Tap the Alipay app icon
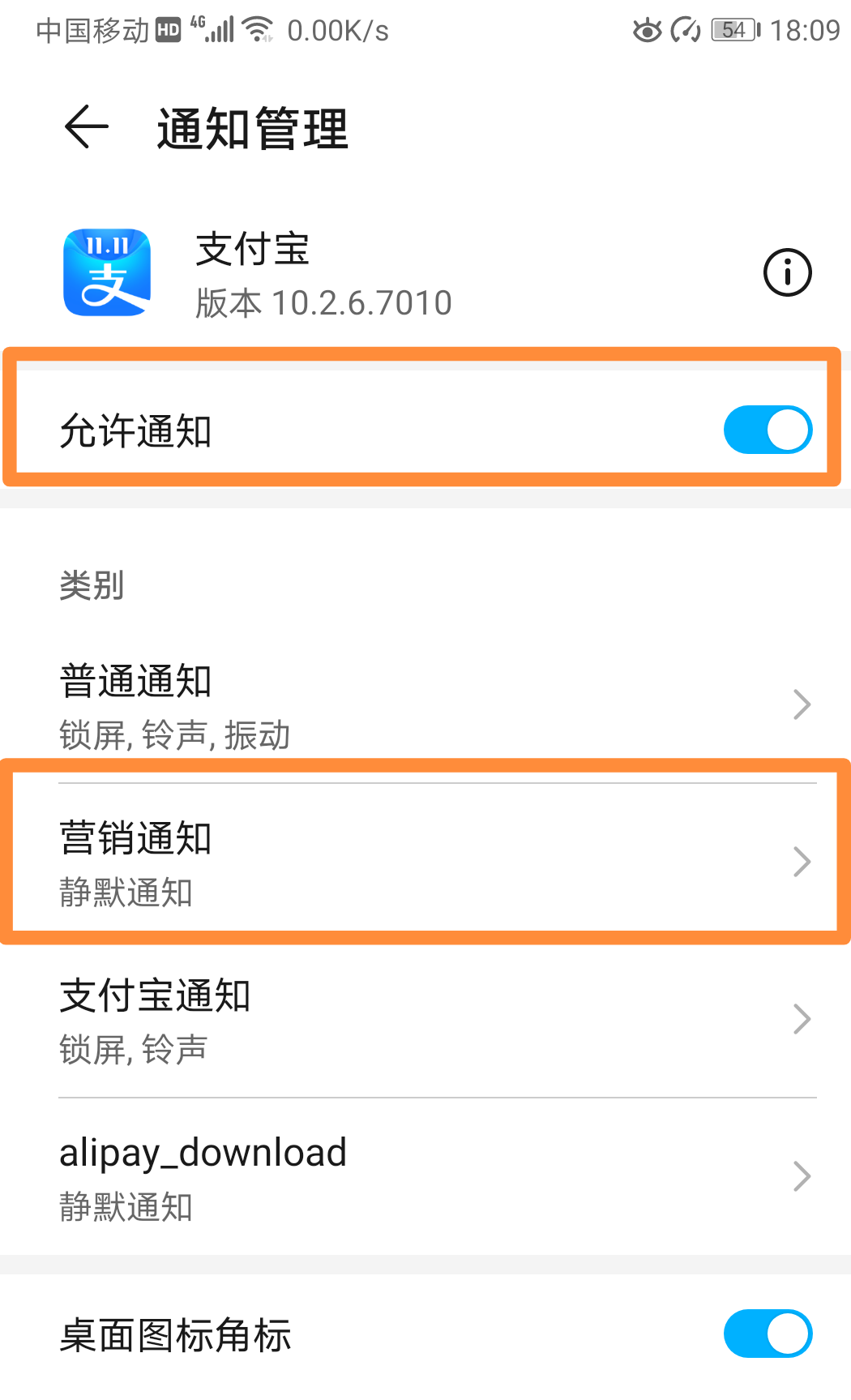 [x=107, y=272]
